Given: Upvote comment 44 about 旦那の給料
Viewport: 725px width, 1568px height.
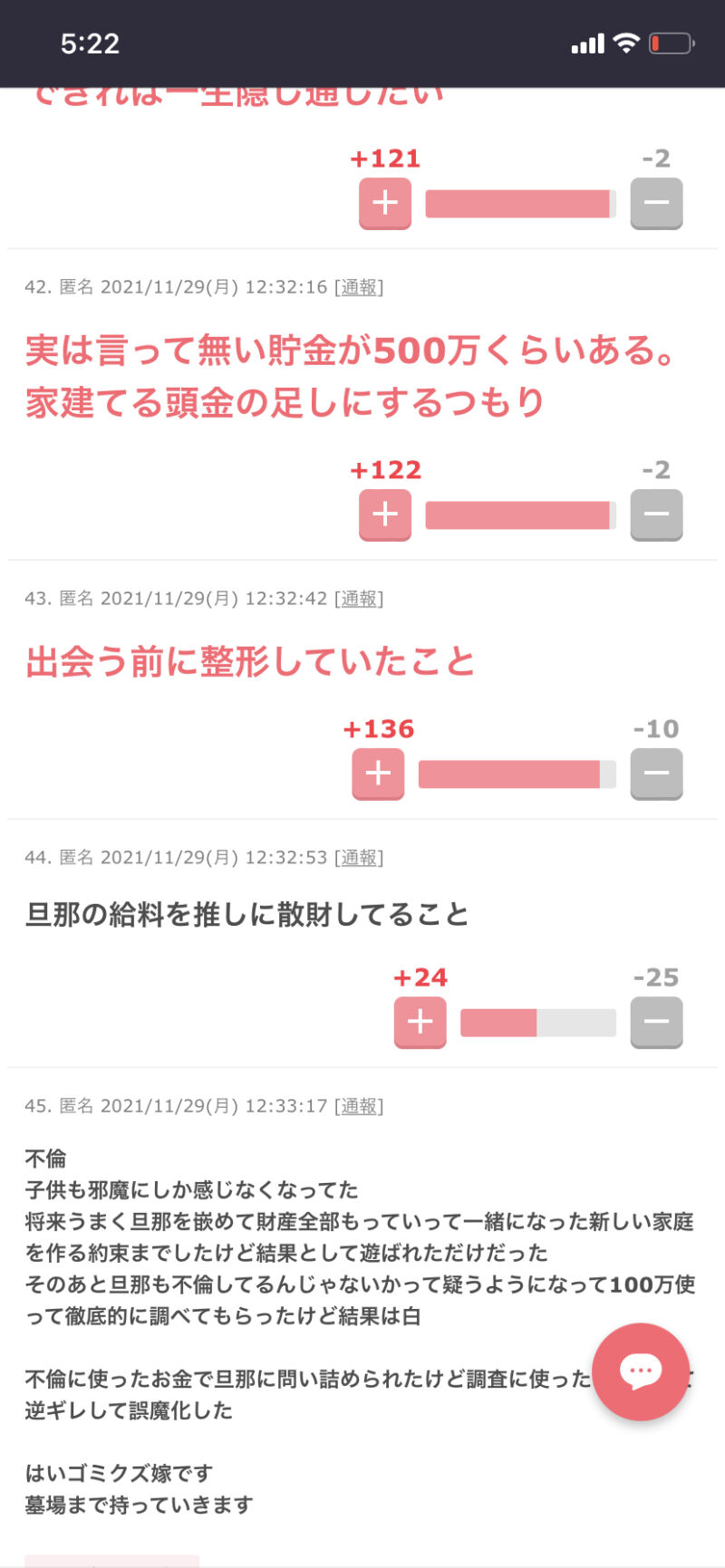Looking at the screenshot, I should pyautogui.click(x=420, y=1022).
